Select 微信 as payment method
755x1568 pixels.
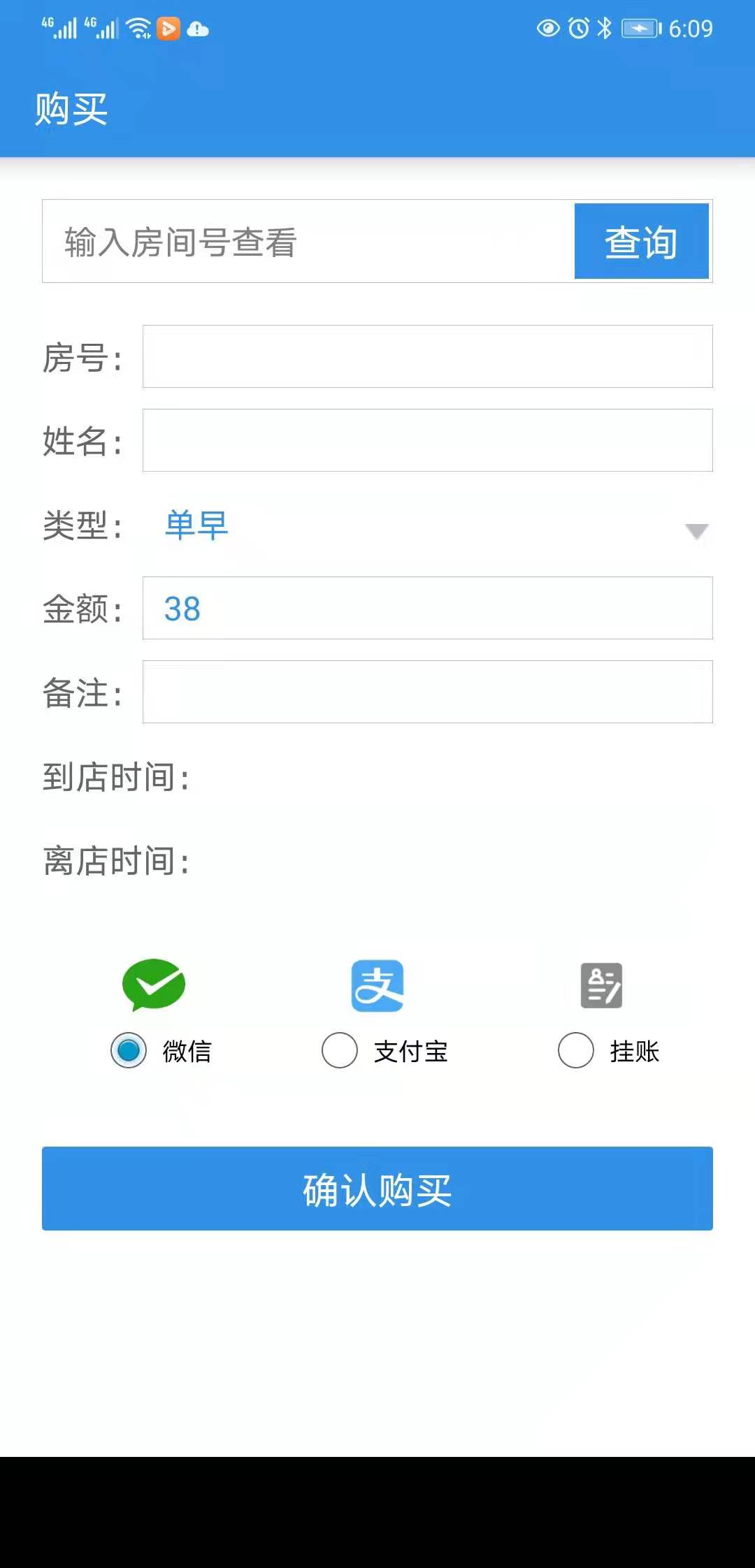129,1050
